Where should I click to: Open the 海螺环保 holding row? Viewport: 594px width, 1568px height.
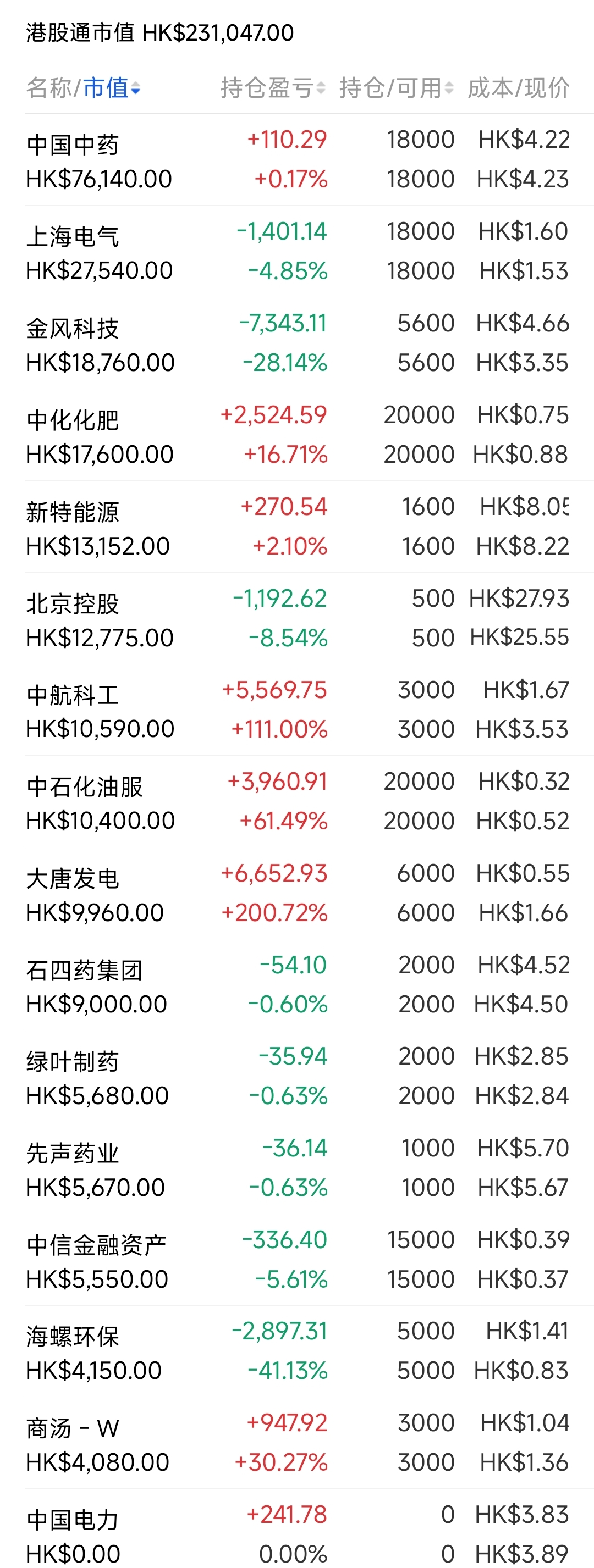click(x=298, y=1351)
